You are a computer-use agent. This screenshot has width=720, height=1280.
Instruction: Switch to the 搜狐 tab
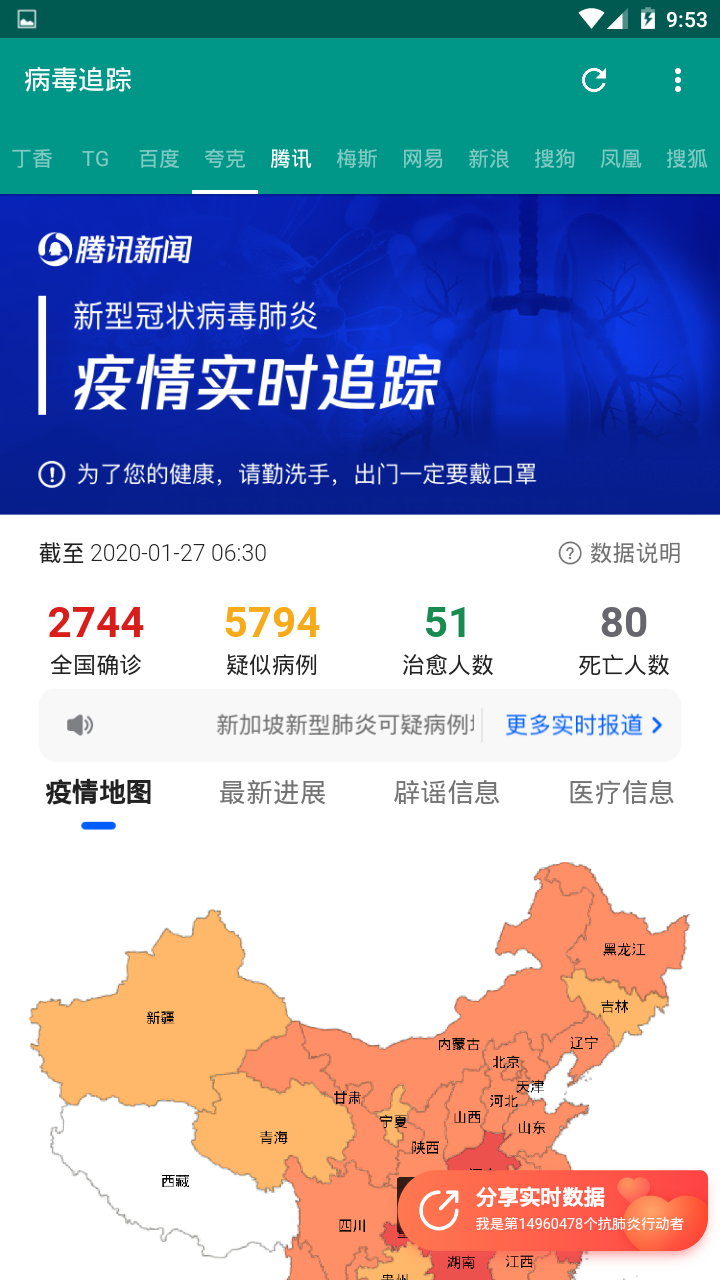click(687, 159)
